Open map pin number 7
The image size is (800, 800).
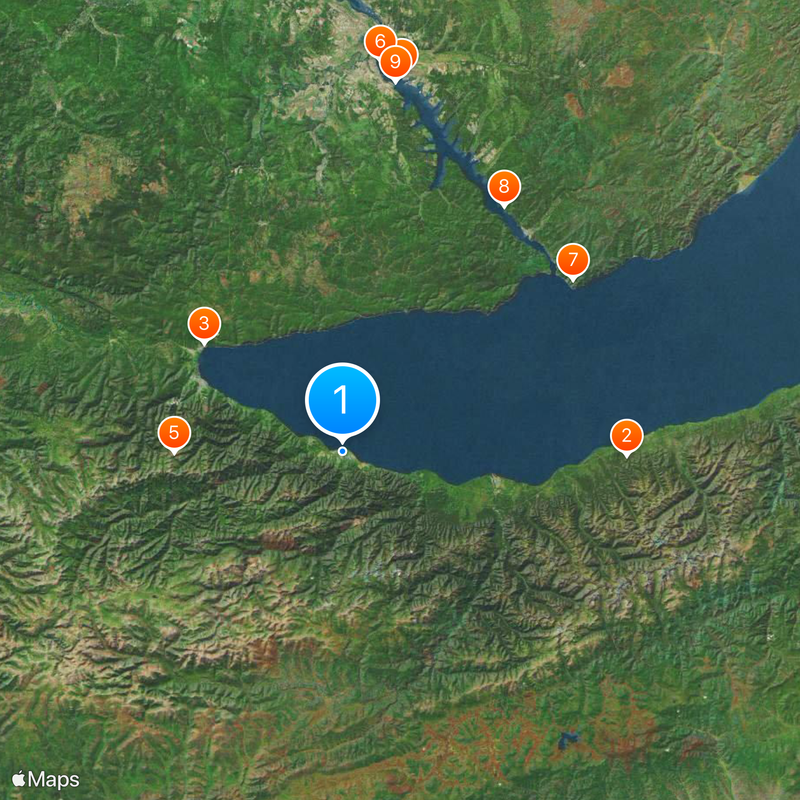click(x=573, y=260)
